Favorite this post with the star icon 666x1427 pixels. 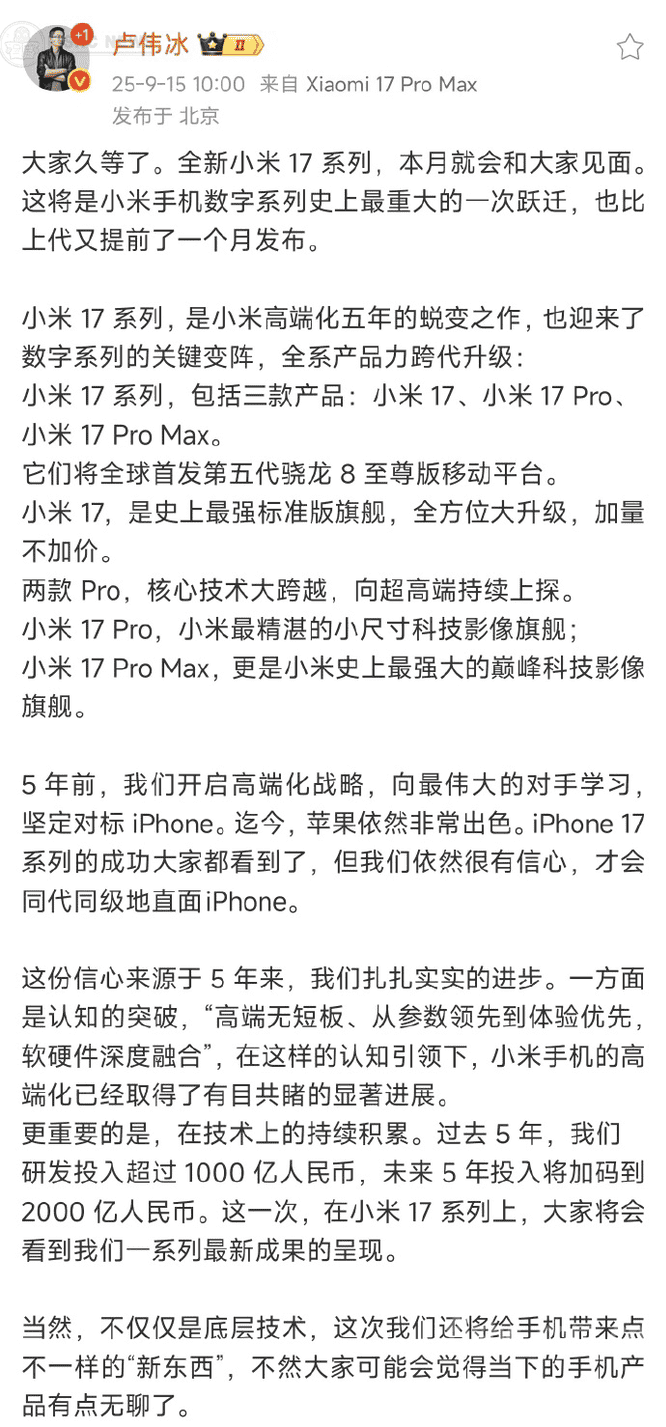[x=630, y=47]
